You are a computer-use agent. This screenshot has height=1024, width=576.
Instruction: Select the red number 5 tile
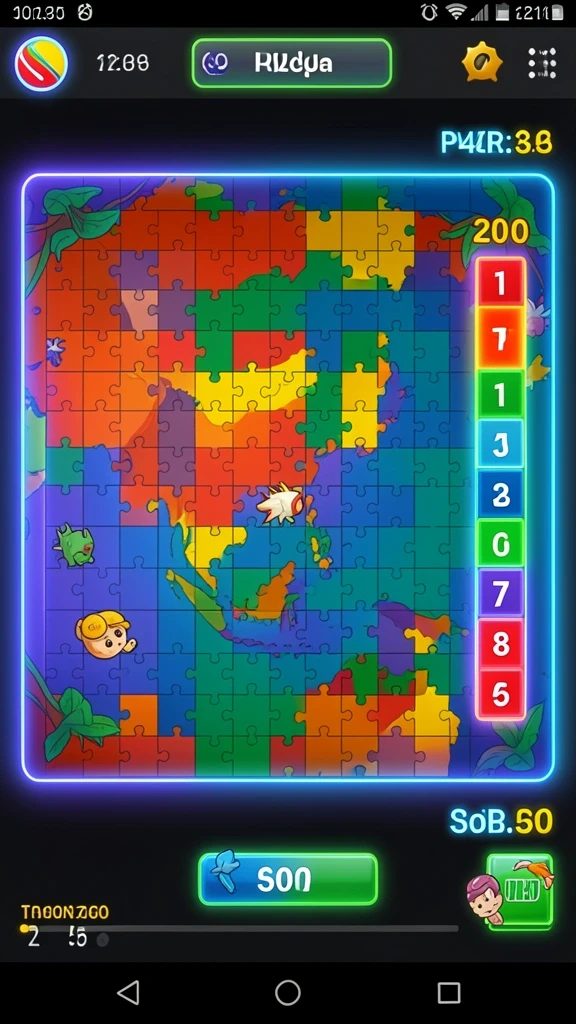pos(500,694)
